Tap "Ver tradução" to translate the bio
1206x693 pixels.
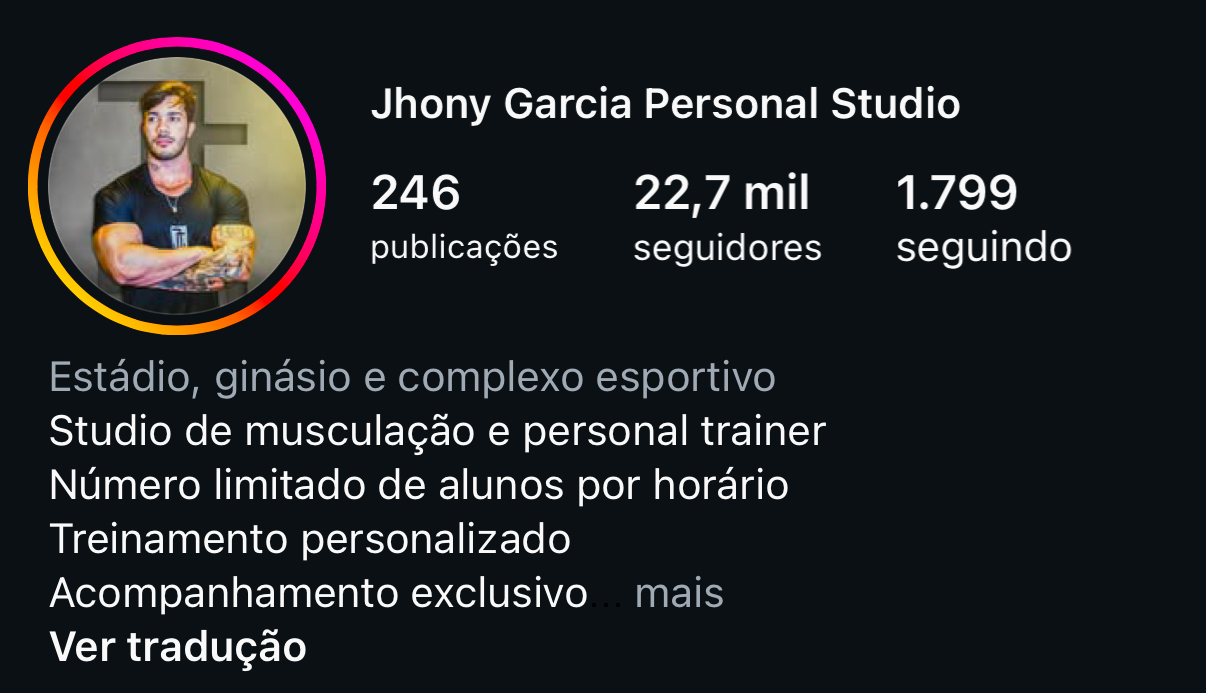click(x=177, y=647)
